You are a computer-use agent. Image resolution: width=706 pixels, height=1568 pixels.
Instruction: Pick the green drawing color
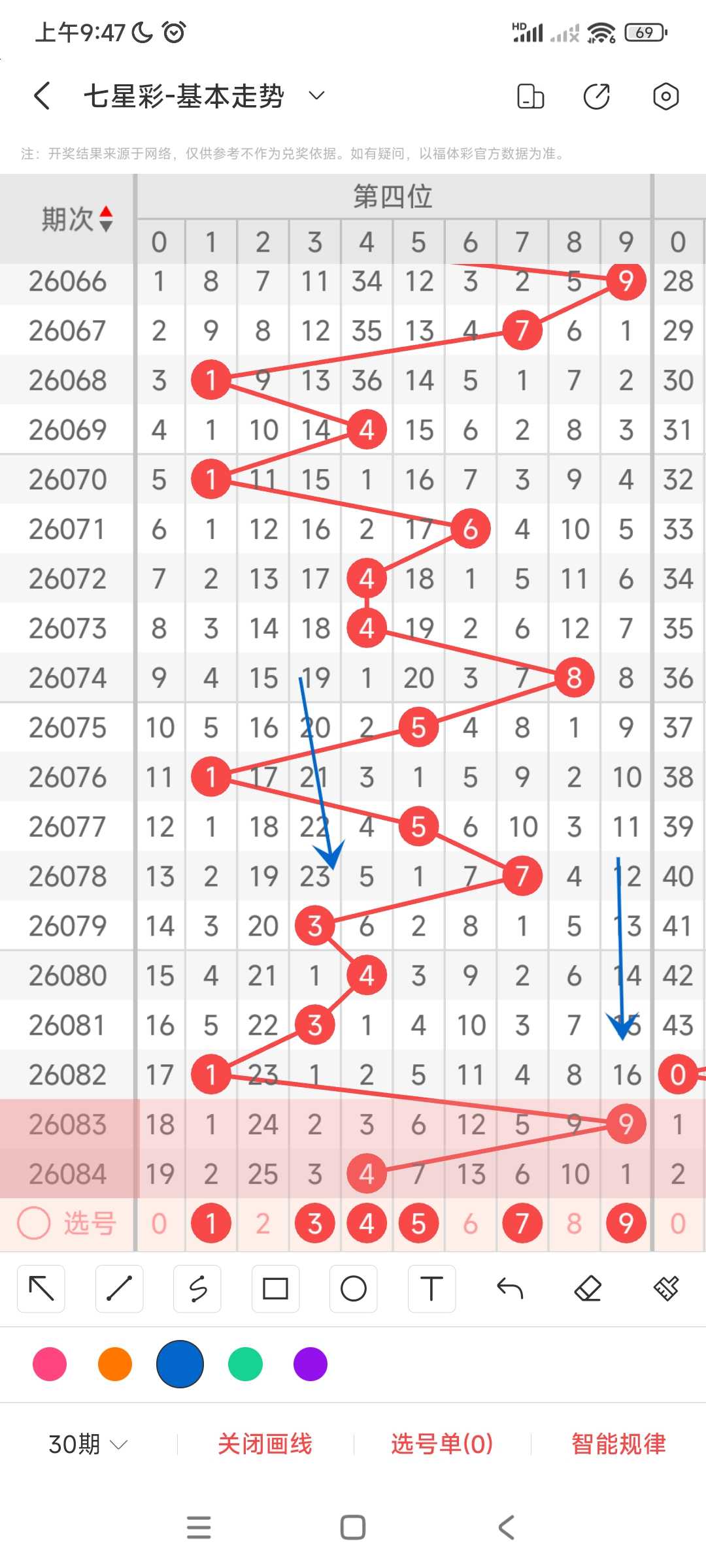click(x=245, y=1364)
